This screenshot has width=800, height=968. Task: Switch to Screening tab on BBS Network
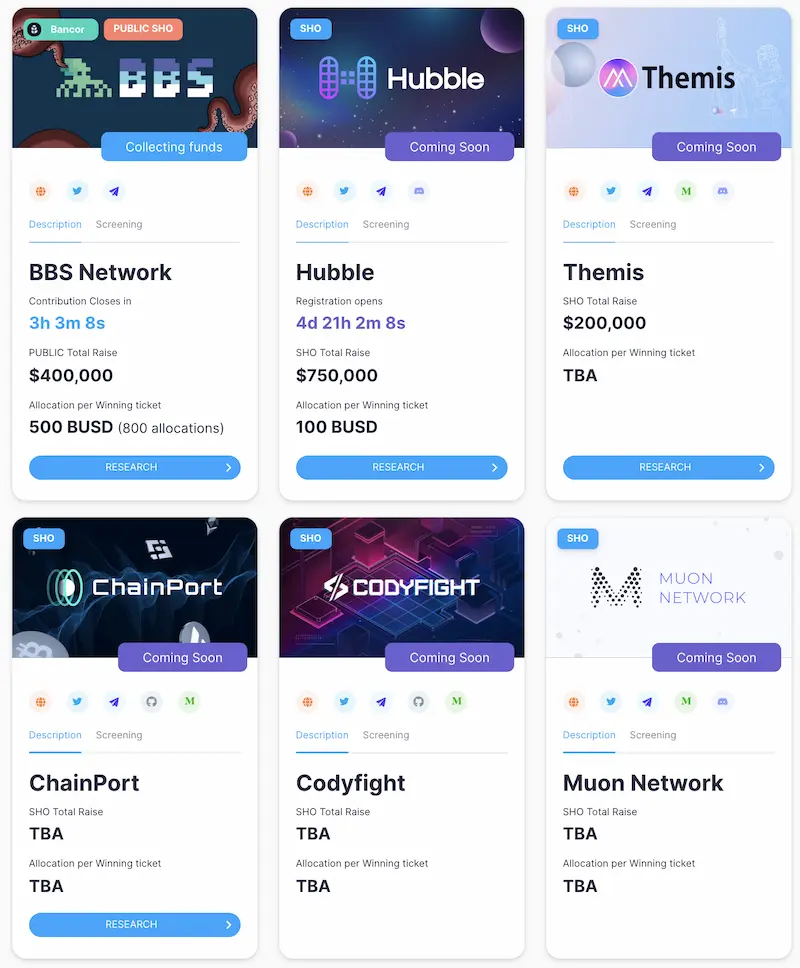tap(119, 225)
